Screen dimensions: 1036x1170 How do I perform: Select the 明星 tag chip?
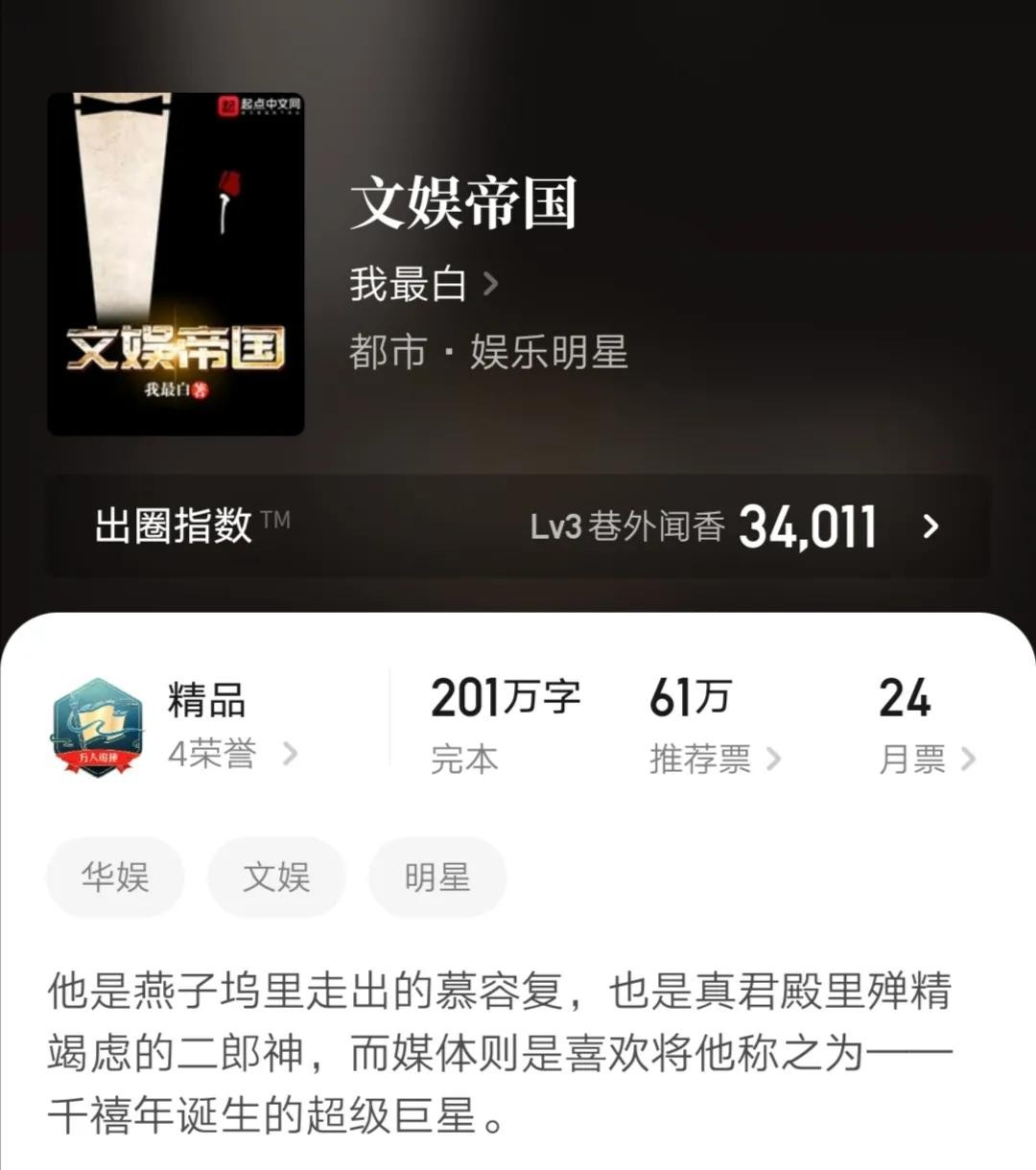(x=437, y=877)
